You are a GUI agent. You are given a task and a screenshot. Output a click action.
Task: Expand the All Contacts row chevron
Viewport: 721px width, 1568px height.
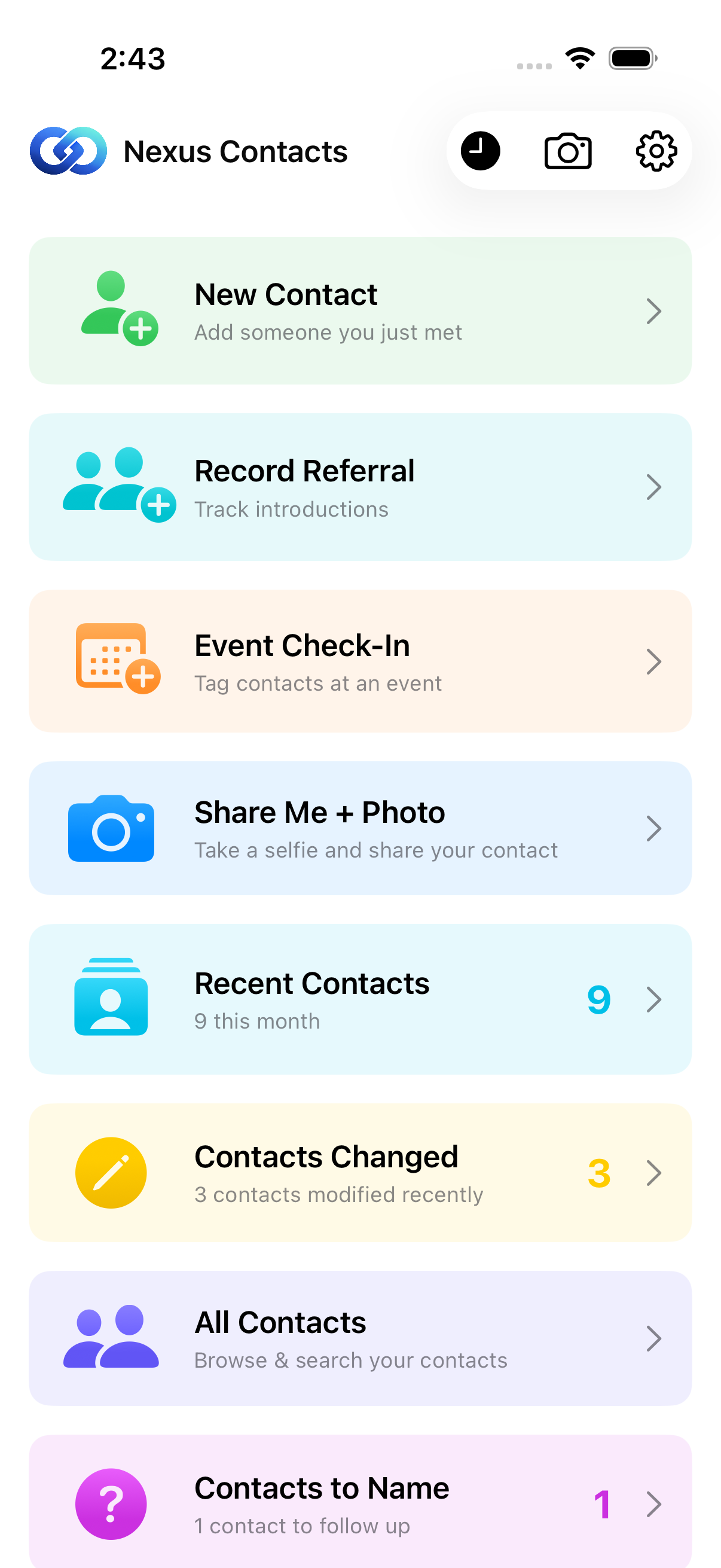pos(654,1339)
